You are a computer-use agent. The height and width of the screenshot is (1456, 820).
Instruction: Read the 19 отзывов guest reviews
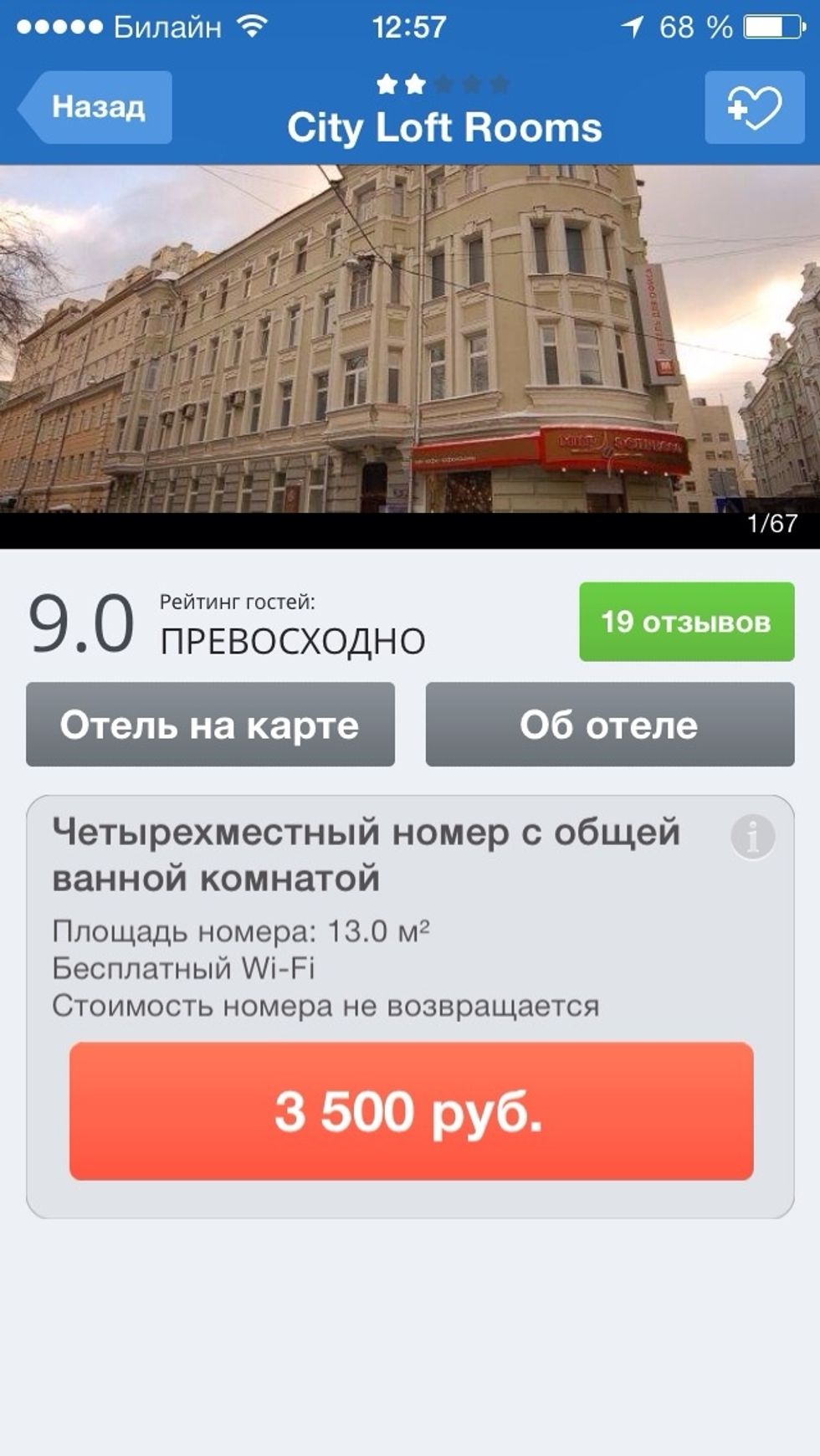coord(686,622)
